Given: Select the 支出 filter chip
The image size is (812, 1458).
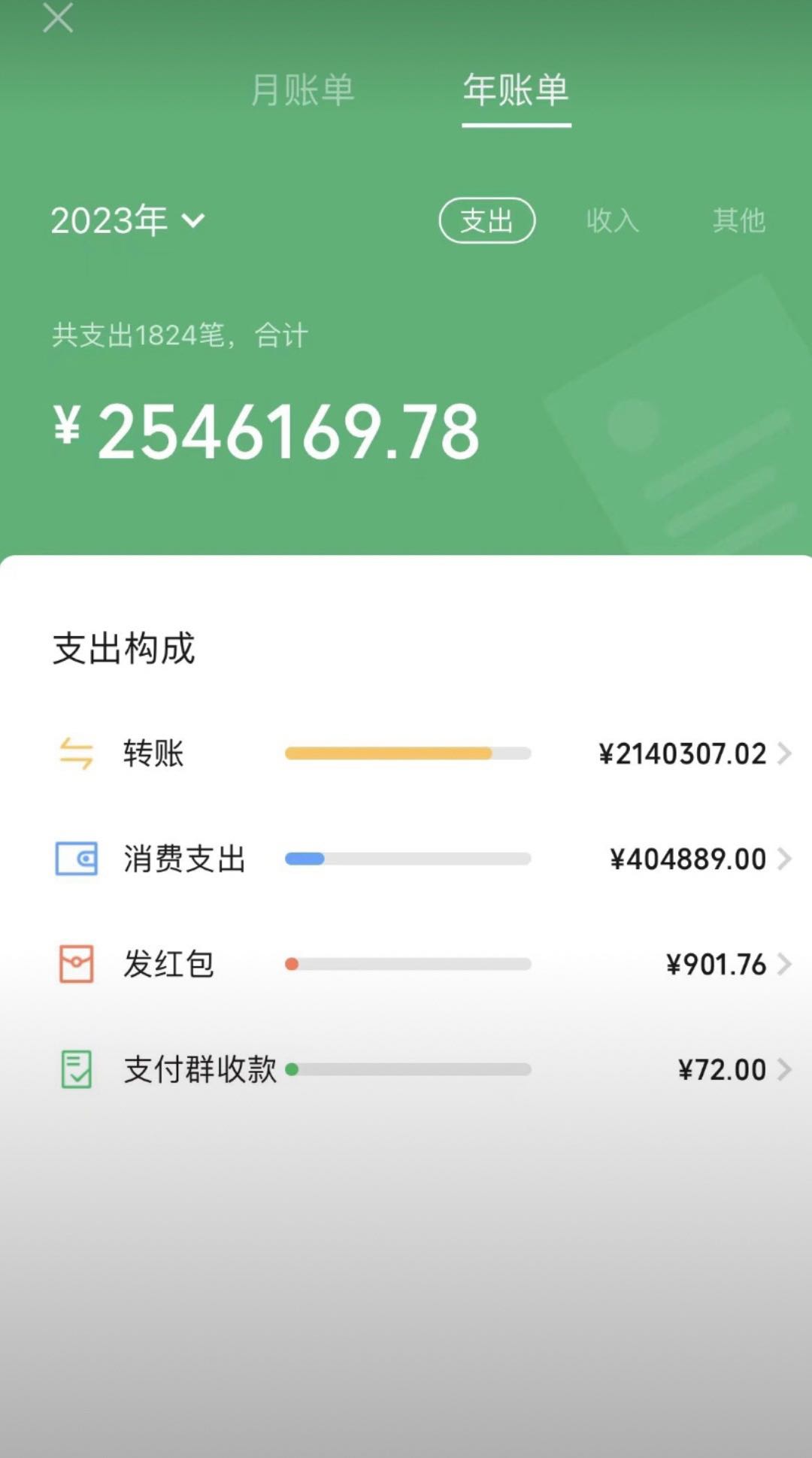Looking at the screenshot, I should [x=487, y=220].
